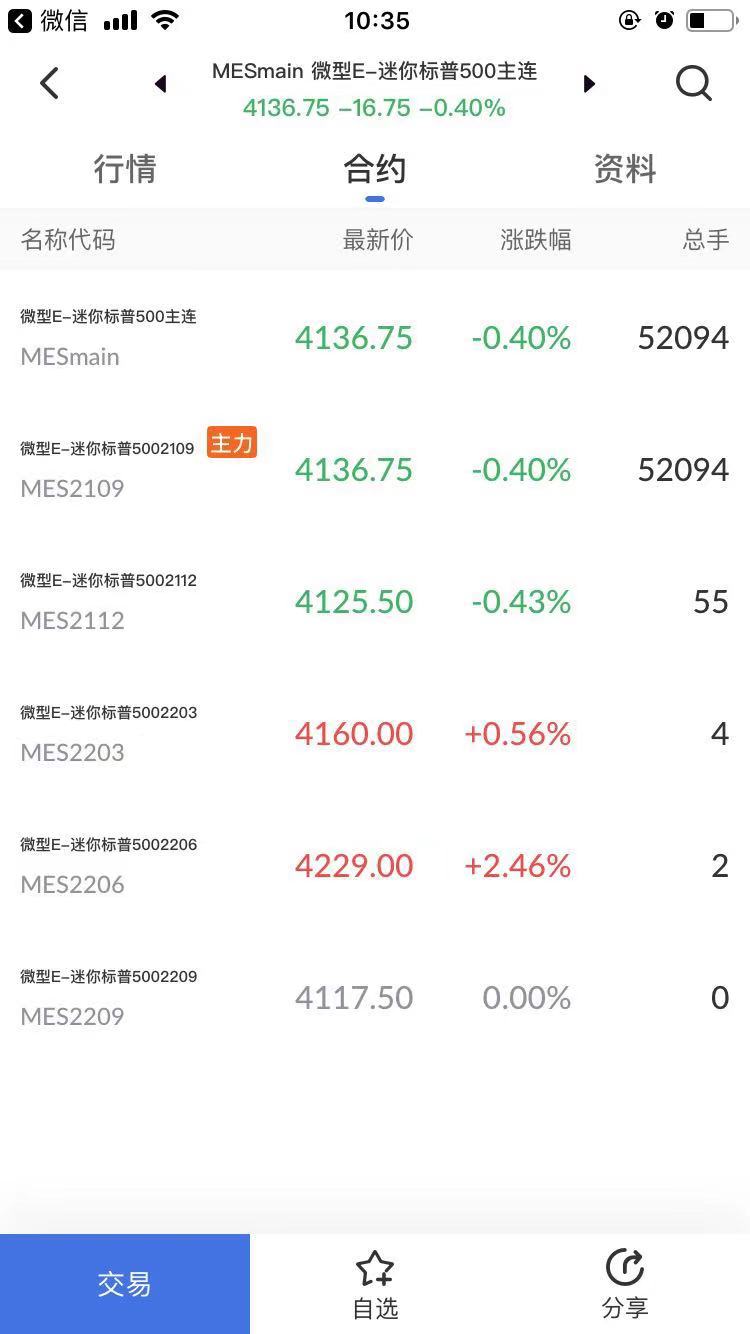This screenshot has width=750, height=1334.
Task: Click the back arrow at top left
Action: pos(49,83)
